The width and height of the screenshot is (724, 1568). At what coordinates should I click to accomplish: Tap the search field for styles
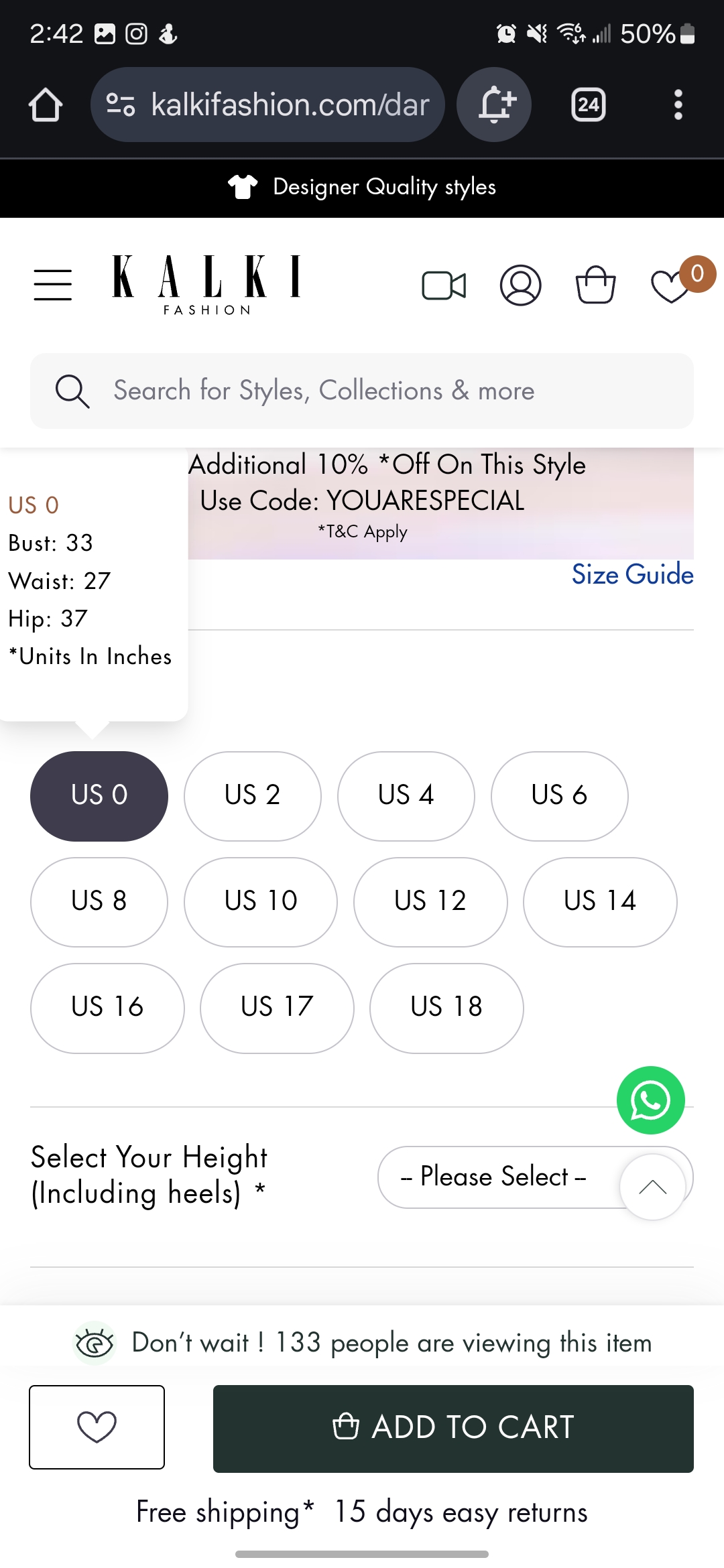point(362,391)
